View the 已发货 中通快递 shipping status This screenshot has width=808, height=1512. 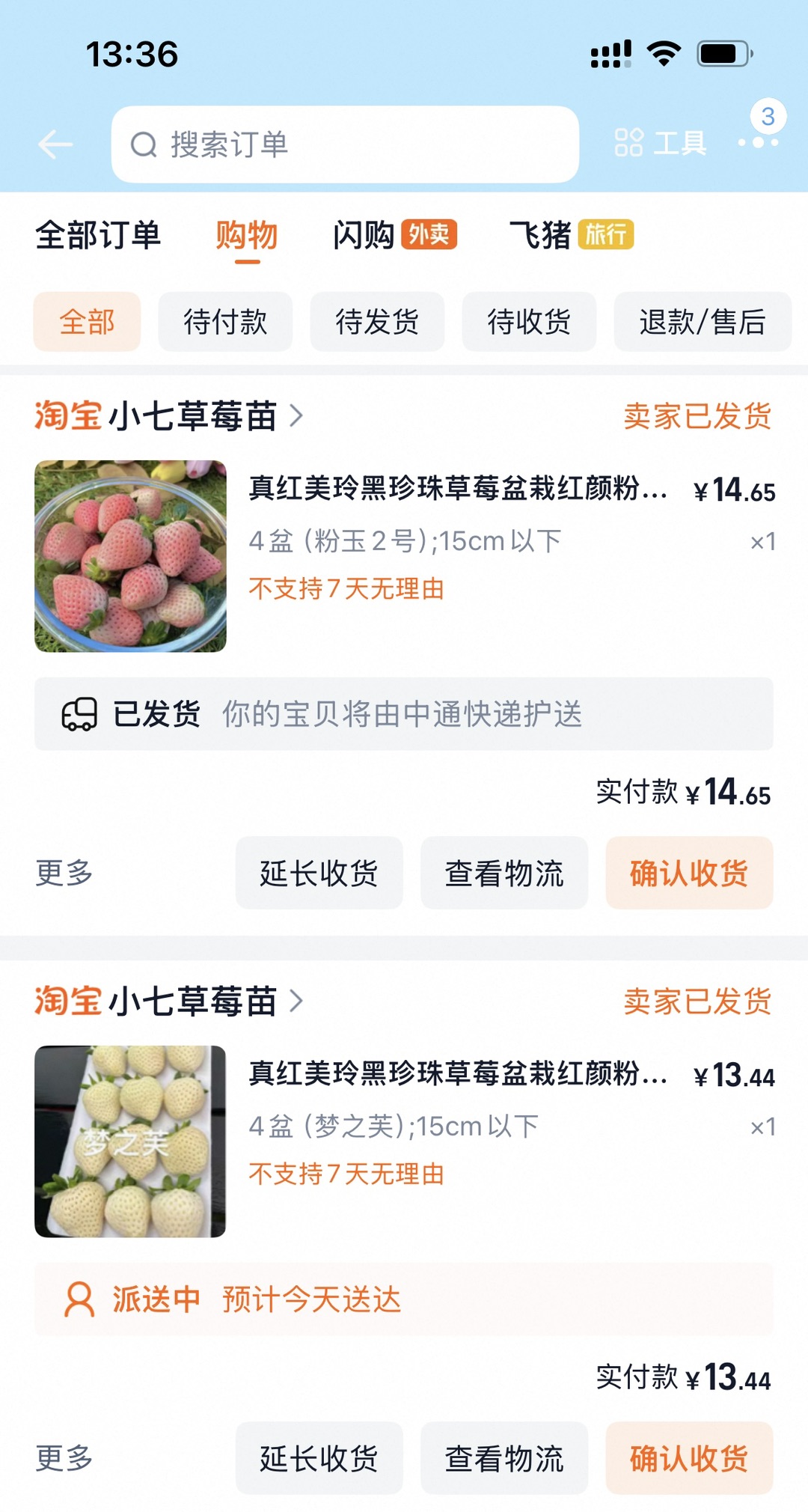tap(403, 714)
